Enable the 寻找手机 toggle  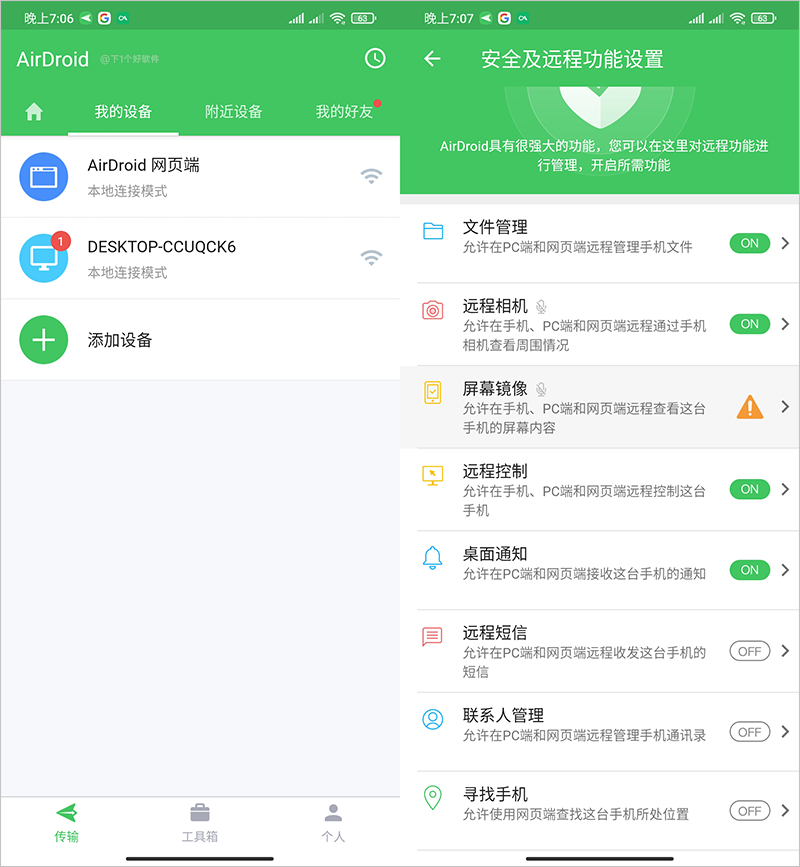(749, 811)
